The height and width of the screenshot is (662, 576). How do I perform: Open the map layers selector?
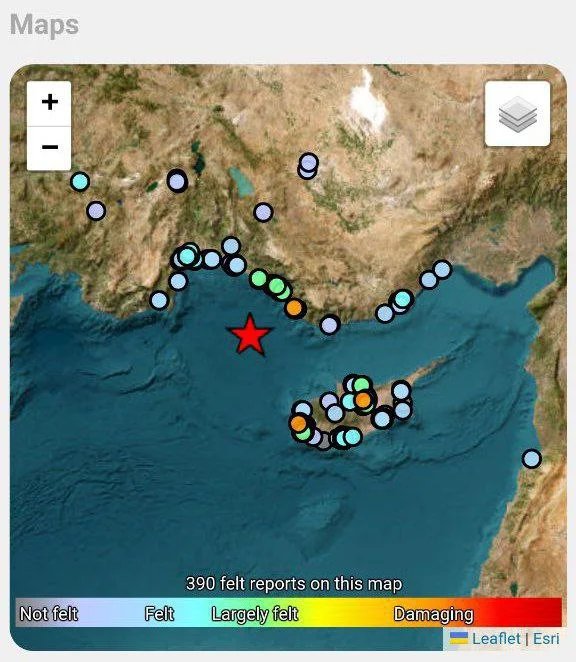(518, 114)
